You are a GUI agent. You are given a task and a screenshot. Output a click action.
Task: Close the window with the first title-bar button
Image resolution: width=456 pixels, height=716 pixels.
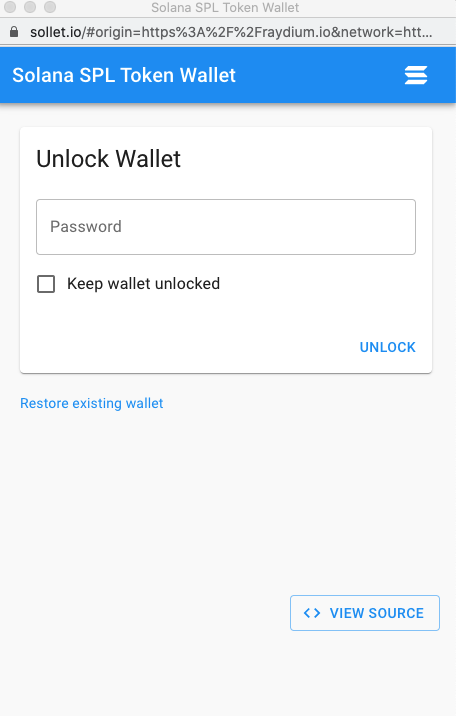click(10, 7)
